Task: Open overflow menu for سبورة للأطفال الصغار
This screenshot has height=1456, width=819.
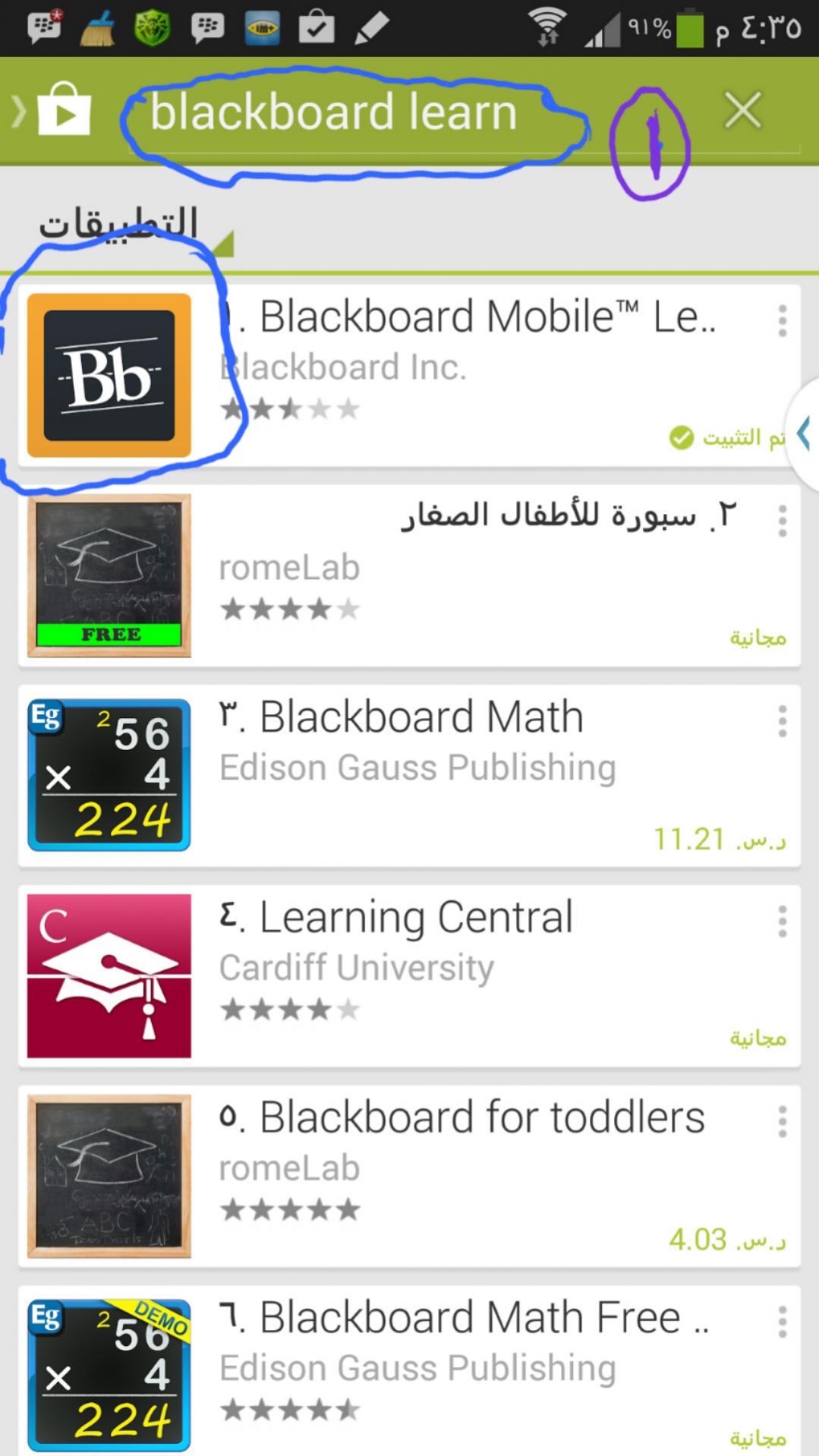Action: coord(782,521)
